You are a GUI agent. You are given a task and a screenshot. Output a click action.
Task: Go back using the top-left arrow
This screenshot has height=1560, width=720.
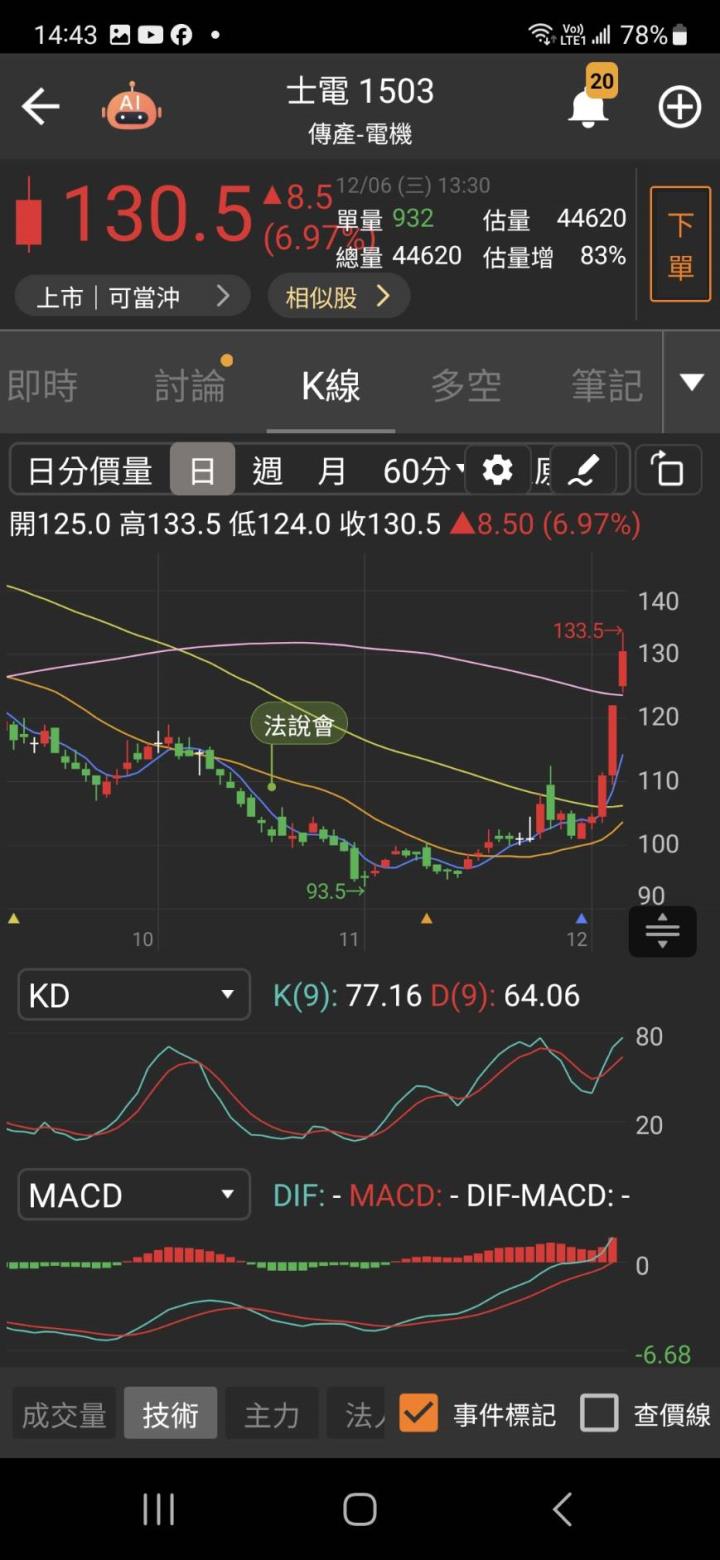tap(41, 106)
